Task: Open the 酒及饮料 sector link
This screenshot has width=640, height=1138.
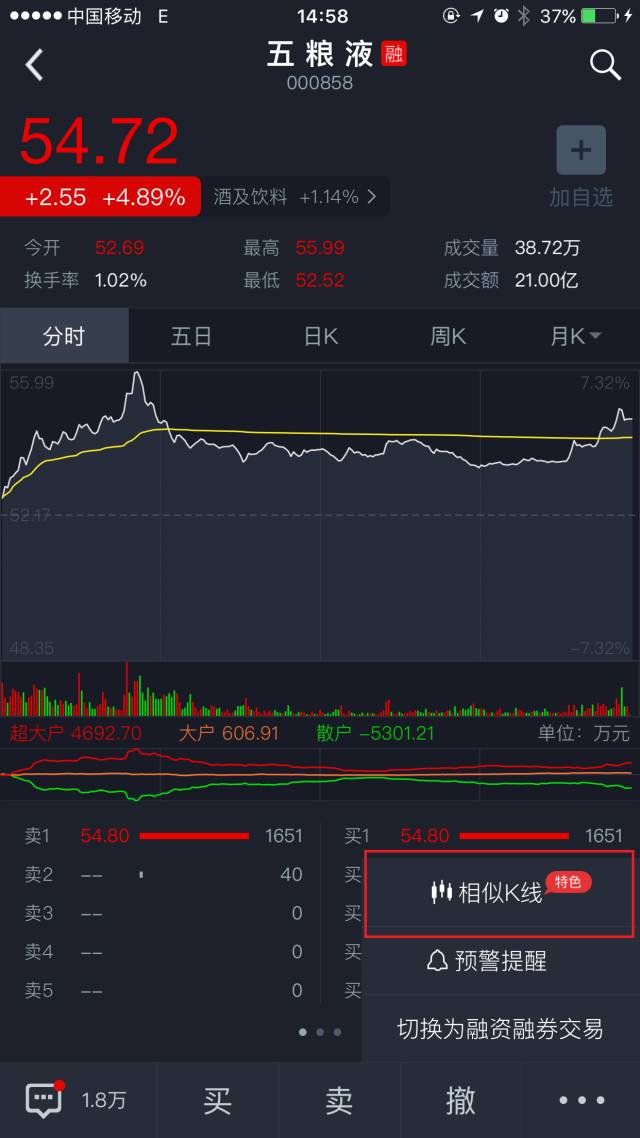Action: point(295,197)
